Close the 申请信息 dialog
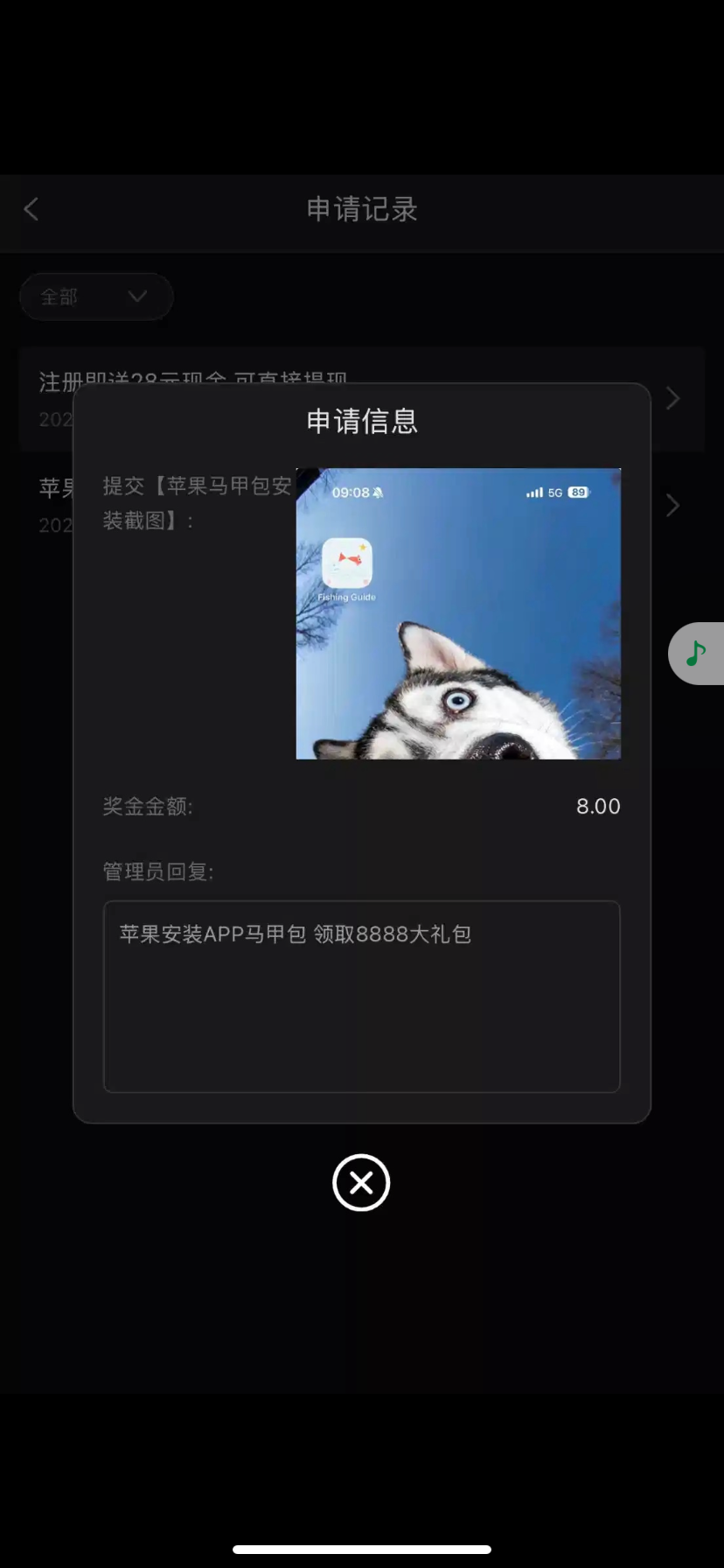Screen dimensions: 724x1568 361,1182
